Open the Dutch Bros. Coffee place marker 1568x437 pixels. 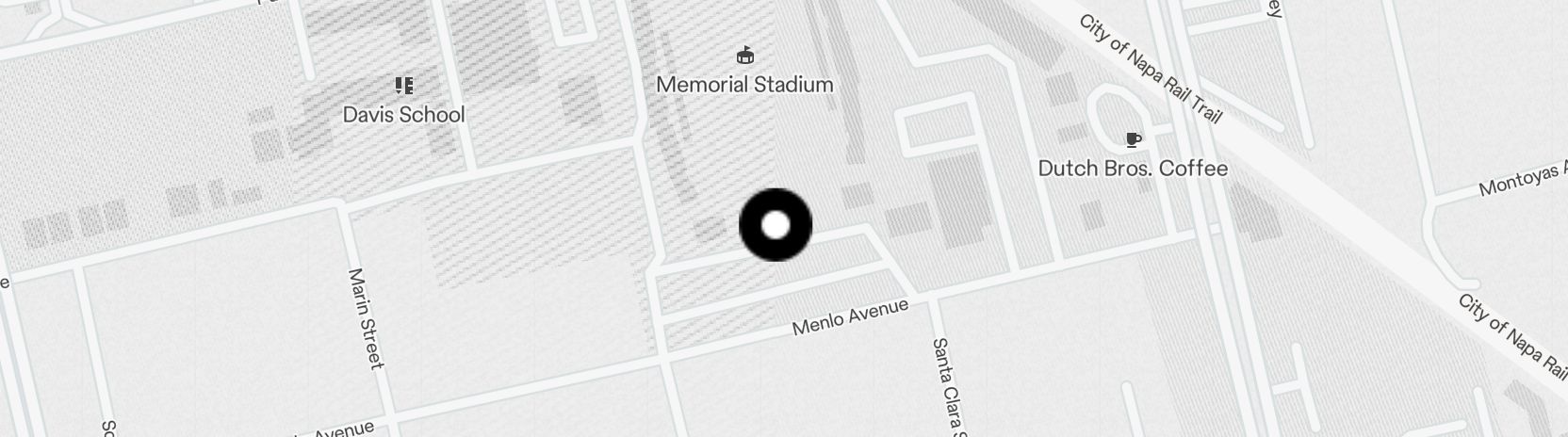coord(1133,141)
